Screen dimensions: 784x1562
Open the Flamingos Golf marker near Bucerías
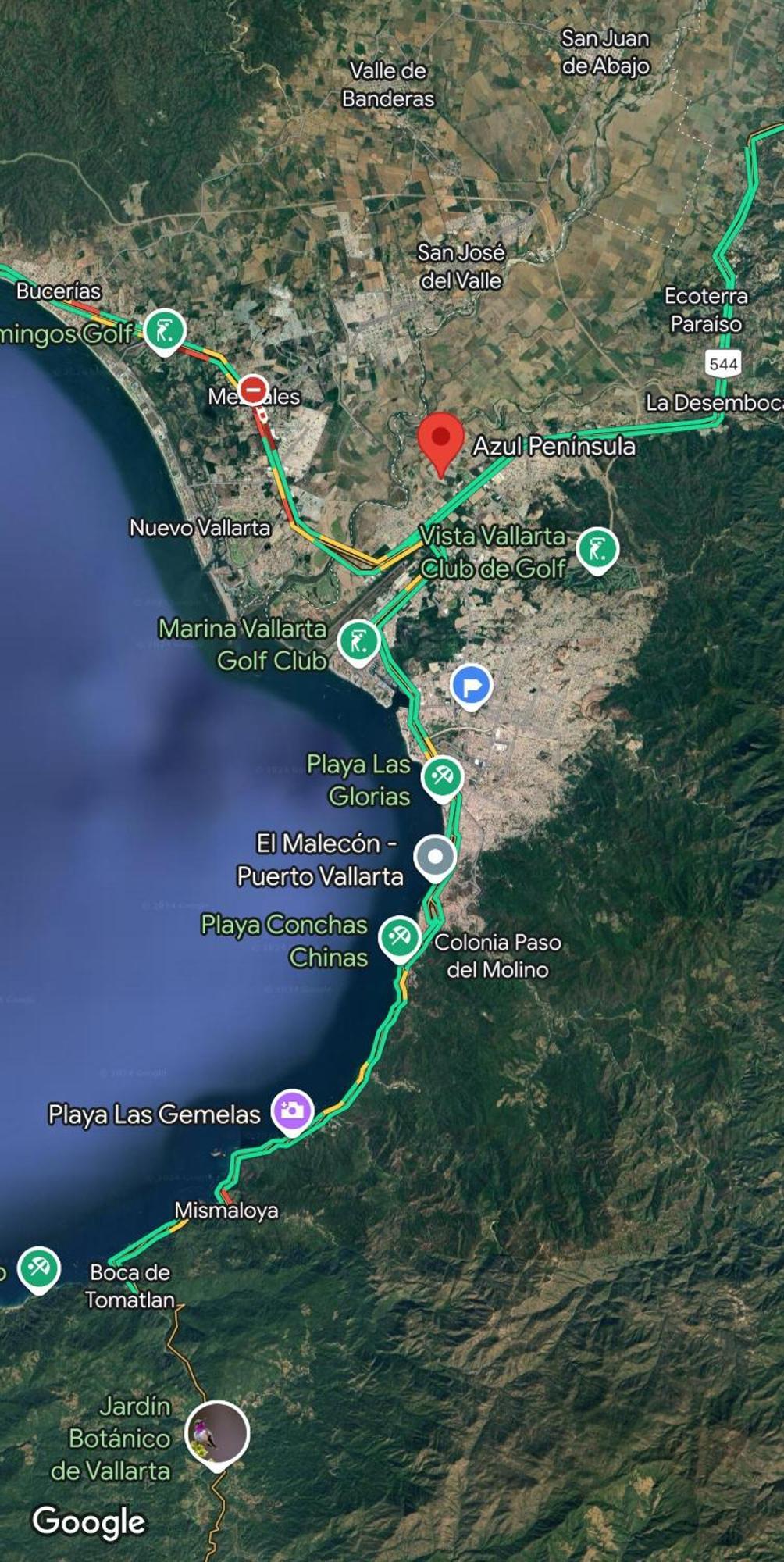tap(164, 330)
